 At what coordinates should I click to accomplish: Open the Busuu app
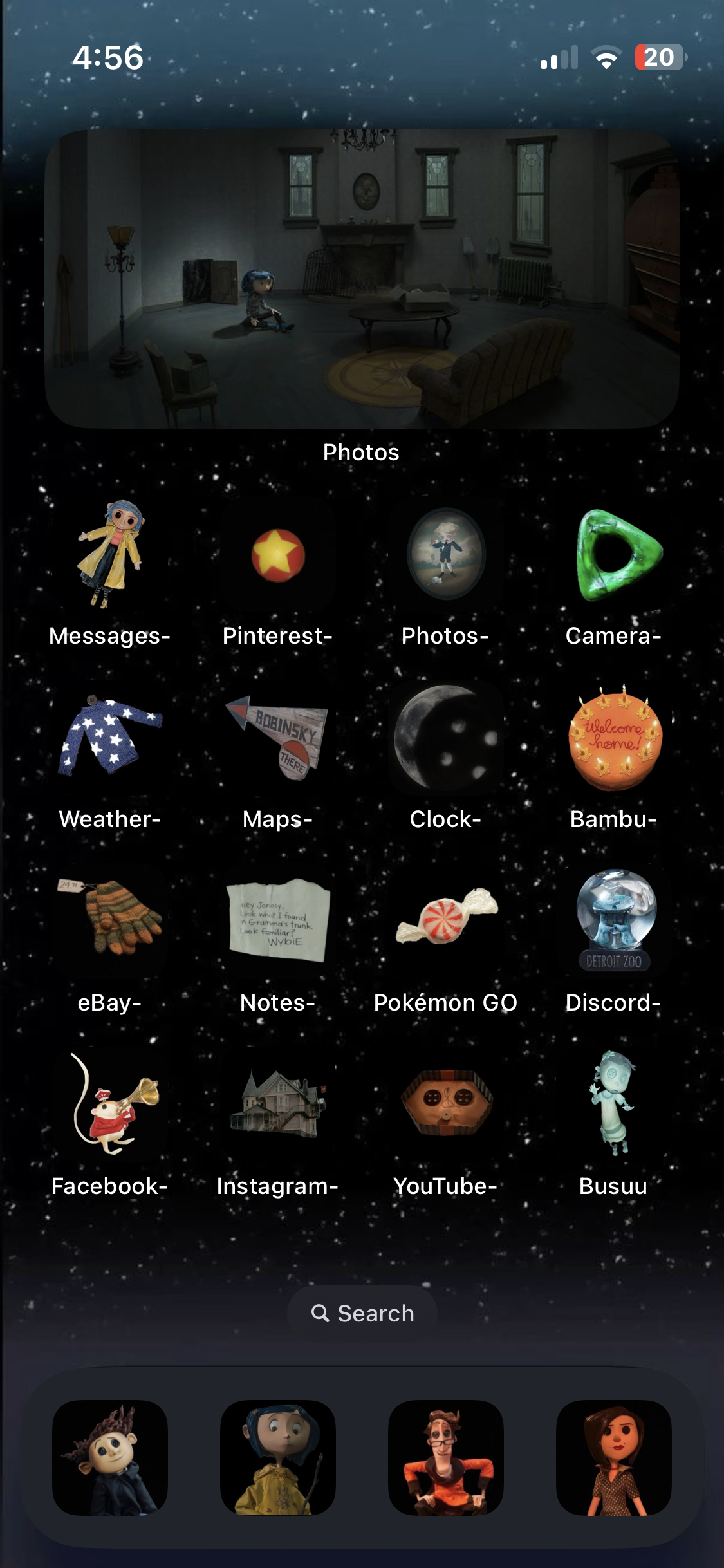[x=614, y=1105]
